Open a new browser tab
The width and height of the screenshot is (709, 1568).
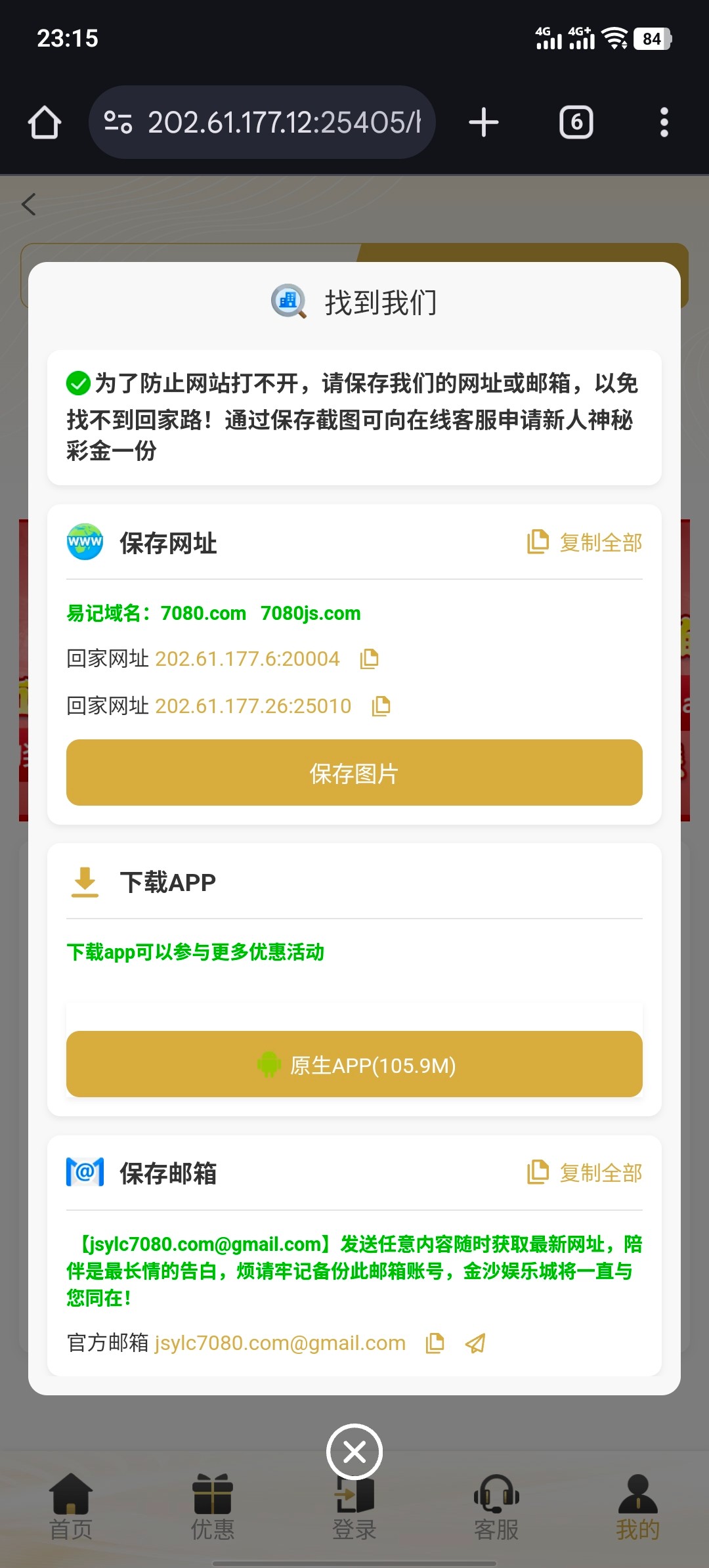click(484, 123)
